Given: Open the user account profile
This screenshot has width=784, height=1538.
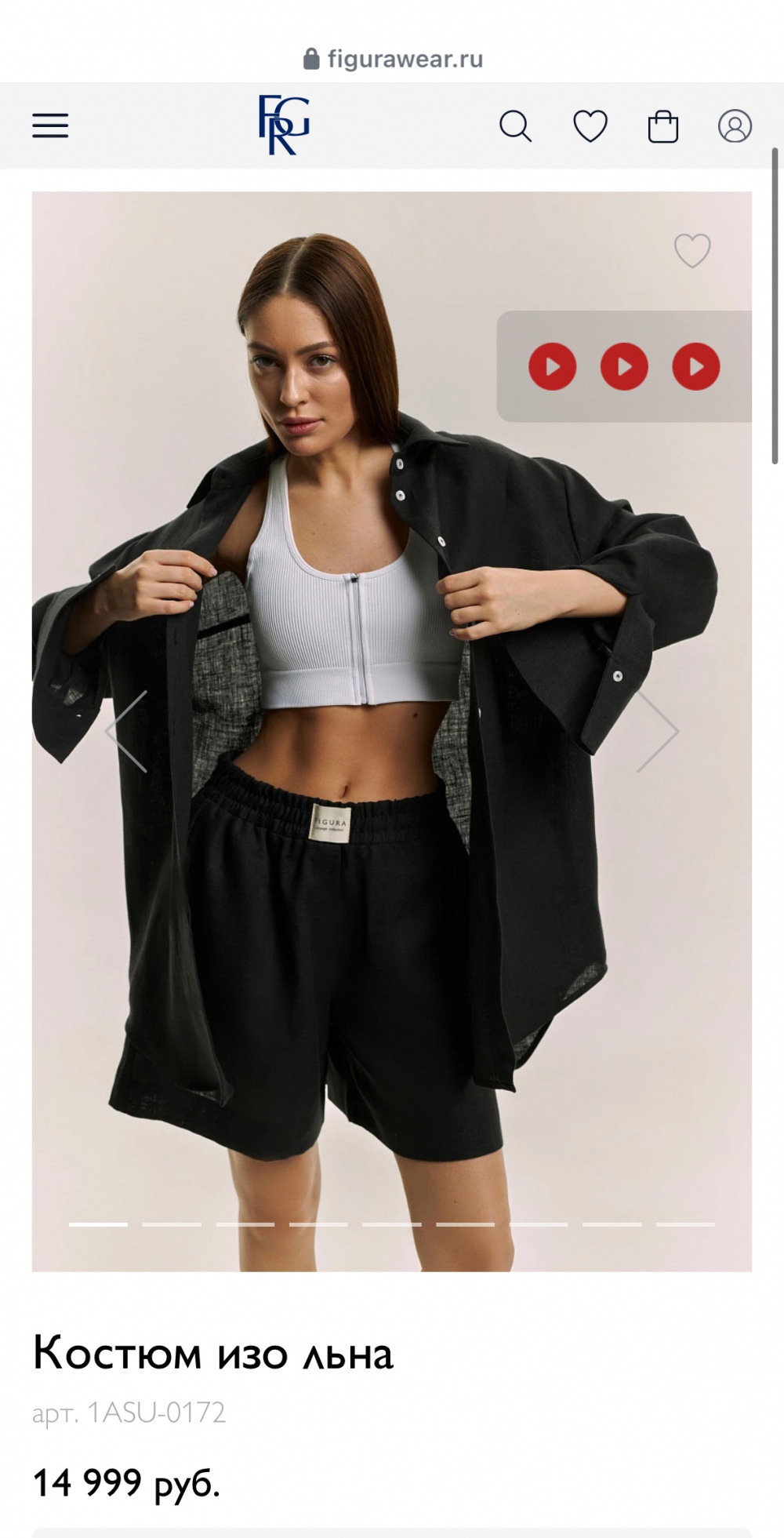Looking at the screenshot, I should (x=735, y=126).
